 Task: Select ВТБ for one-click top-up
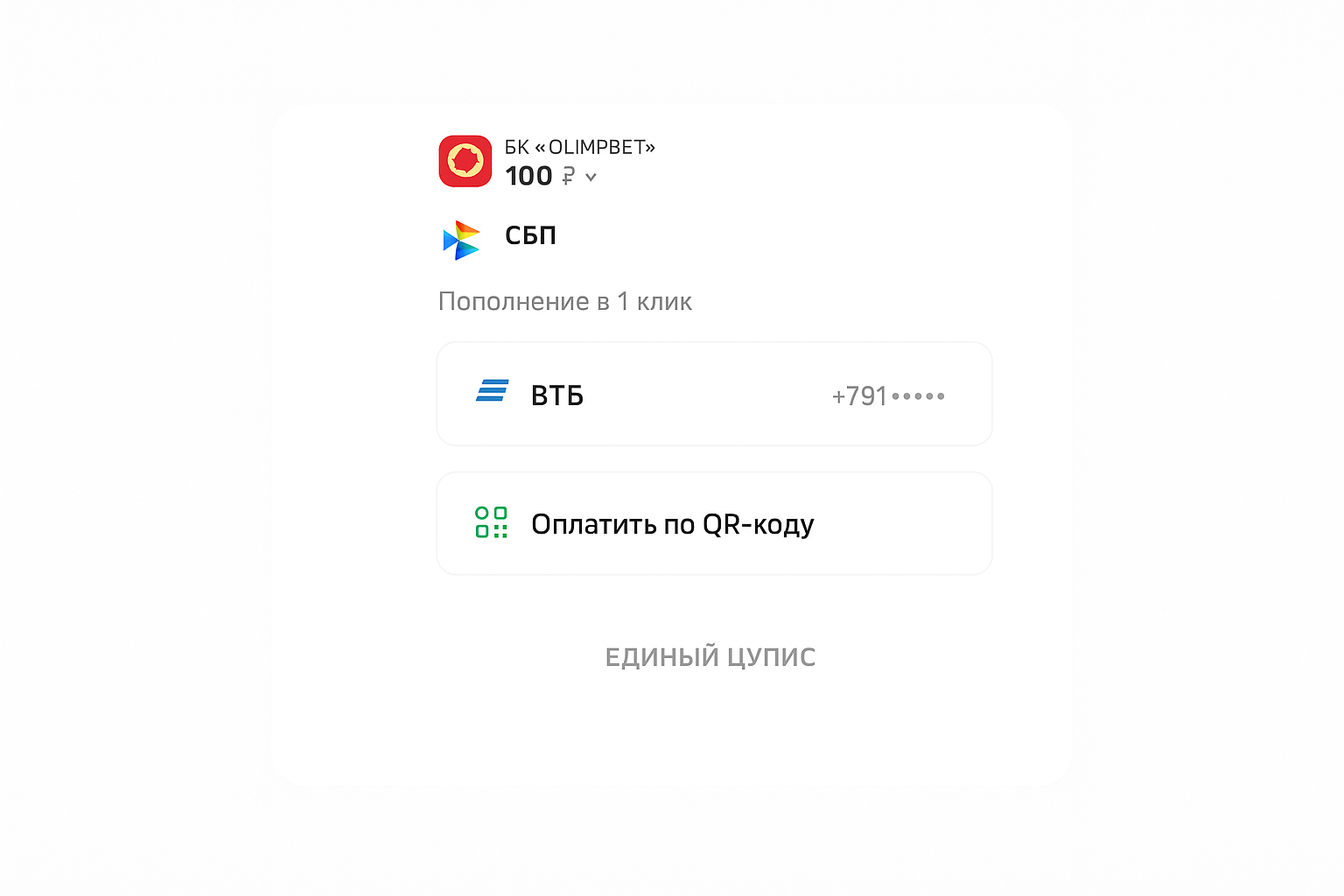click(714, 395)
